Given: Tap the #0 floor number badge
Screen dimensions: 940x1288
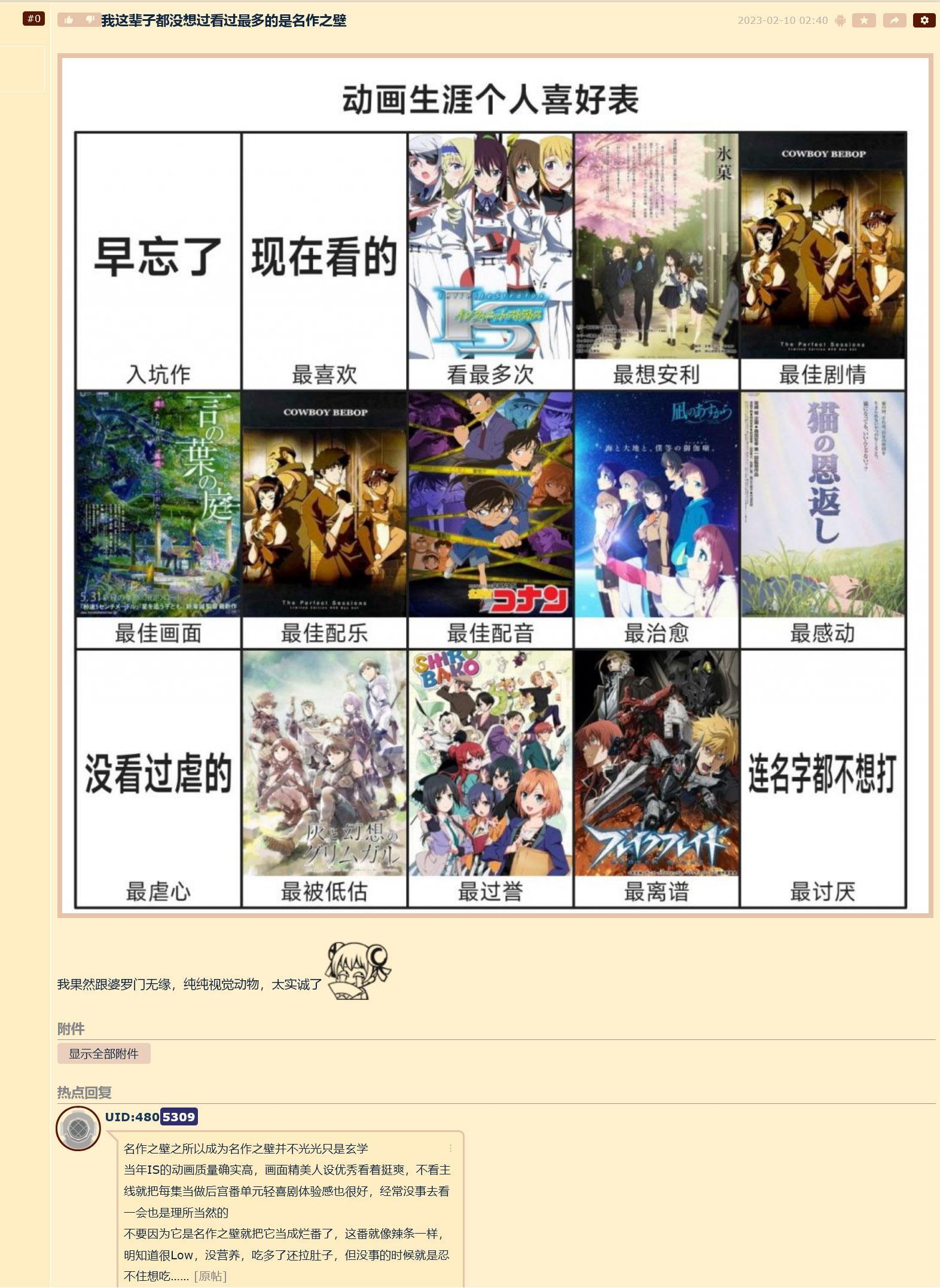Looking at the screenshot, I should [x=34, y=19].
